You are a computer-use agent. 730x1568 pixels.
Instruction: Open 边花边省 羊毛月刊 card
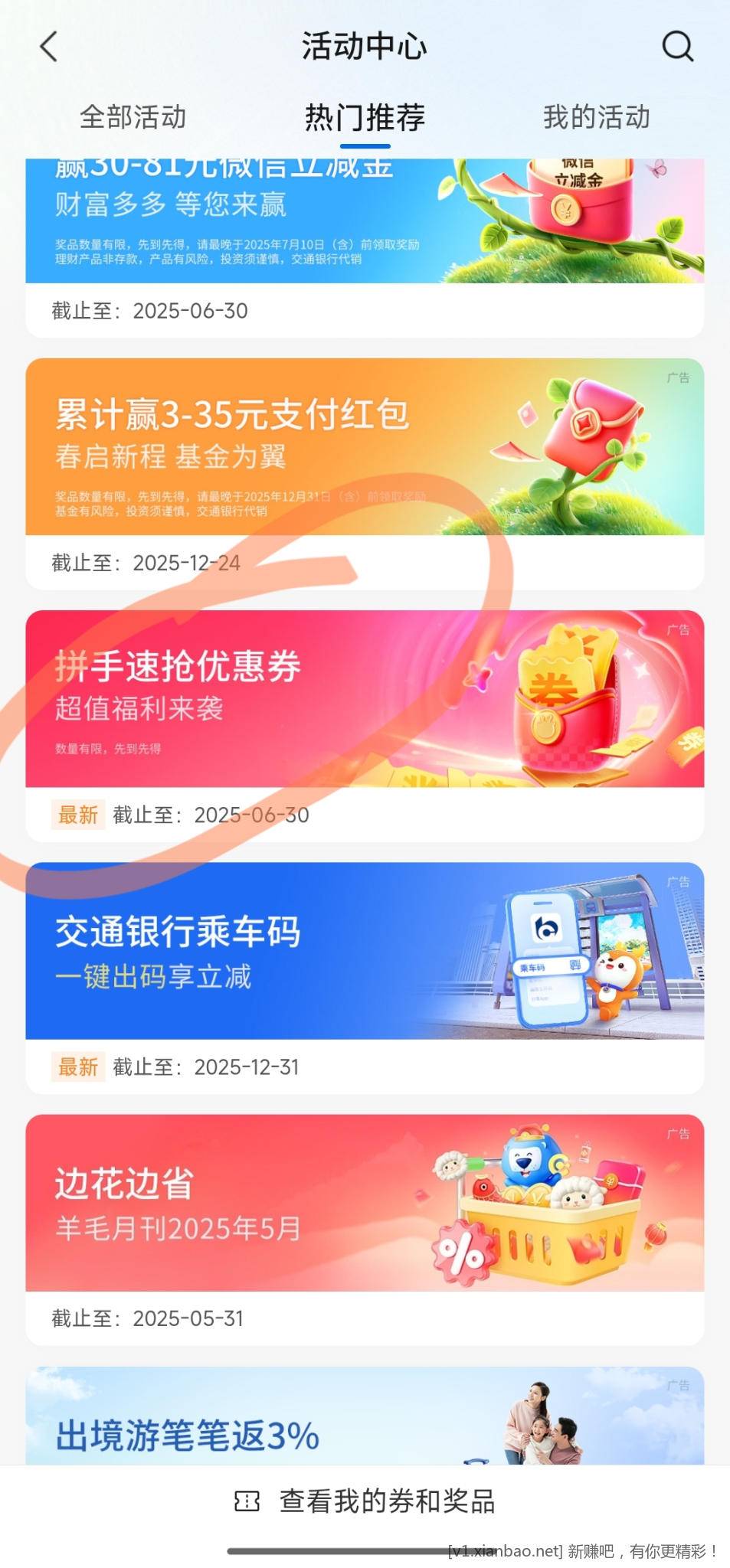(365, 1203)
